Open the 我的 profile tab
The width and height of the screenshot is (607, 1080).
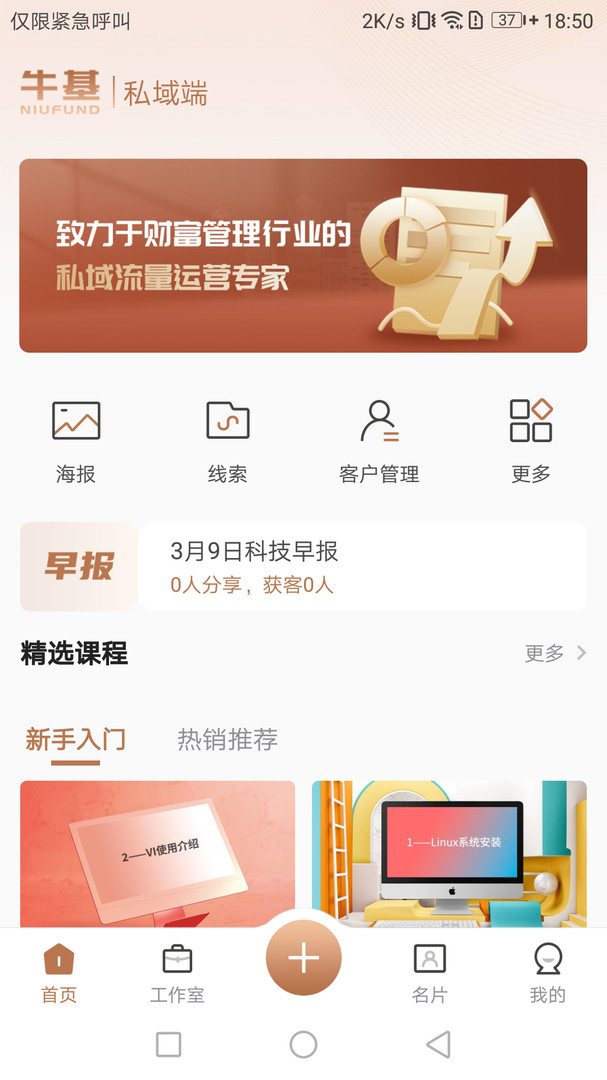click(x=548, y=973)
